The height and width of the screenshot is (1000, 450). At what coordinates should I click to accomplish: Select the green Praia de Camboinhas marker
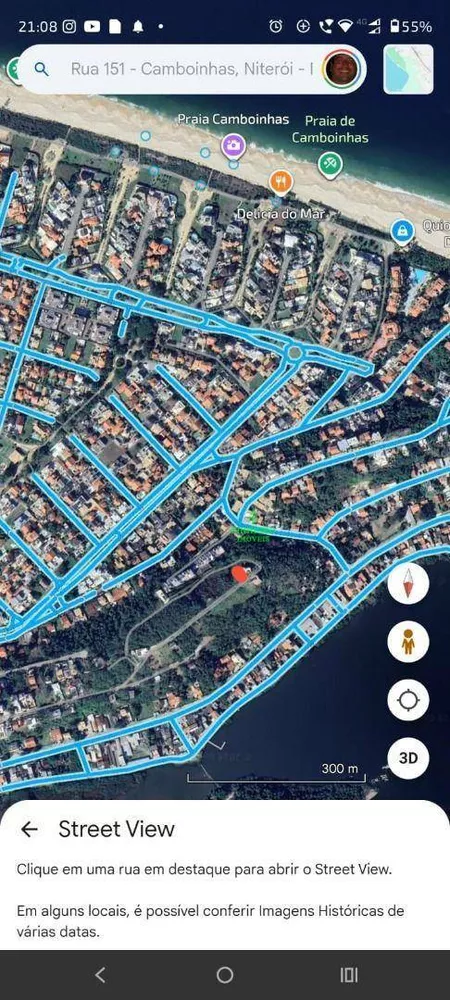330,165
